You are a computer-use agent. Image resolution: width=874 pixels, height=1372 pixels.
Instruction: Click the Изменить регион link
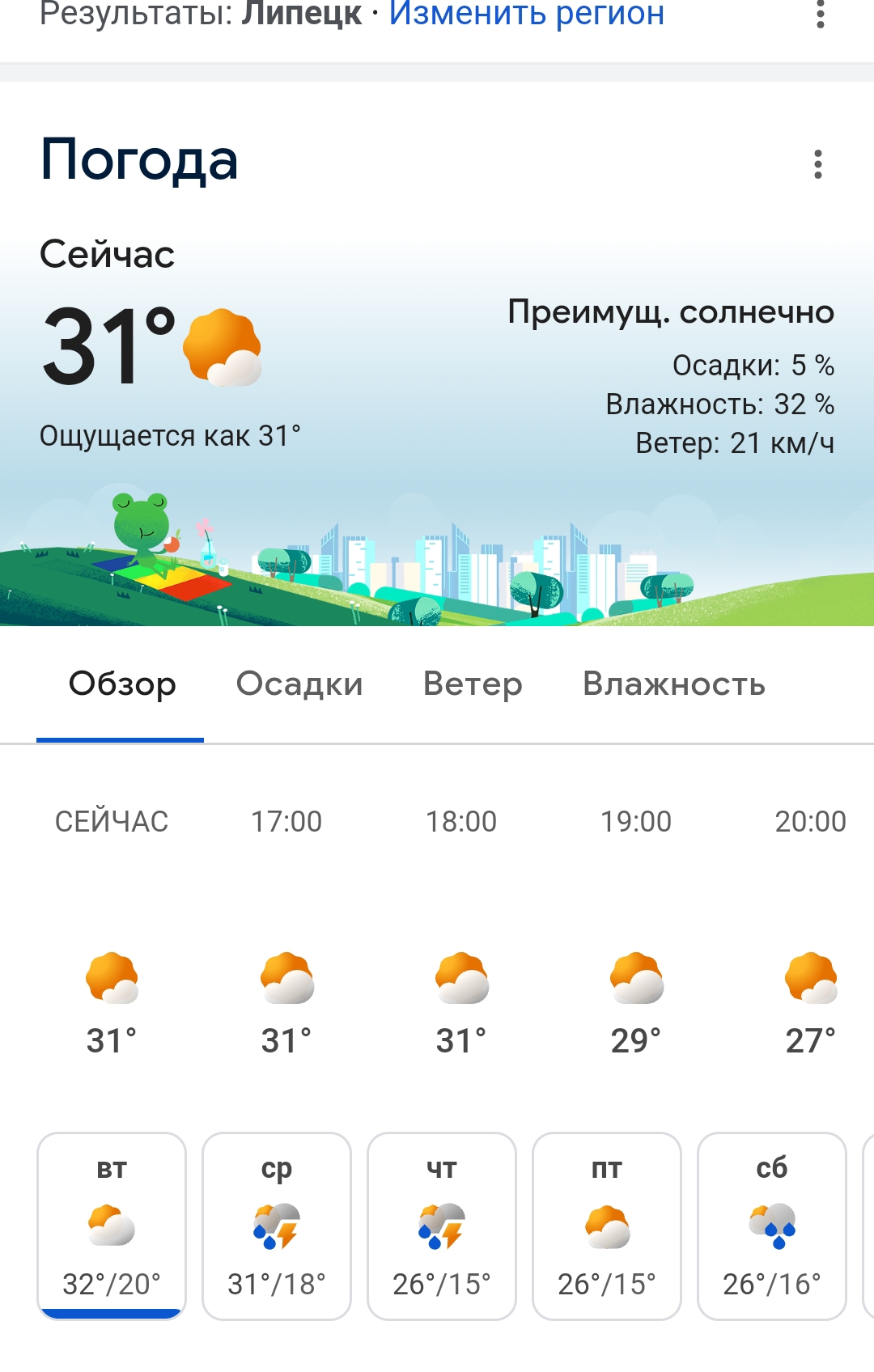click(x=527, y=13)
